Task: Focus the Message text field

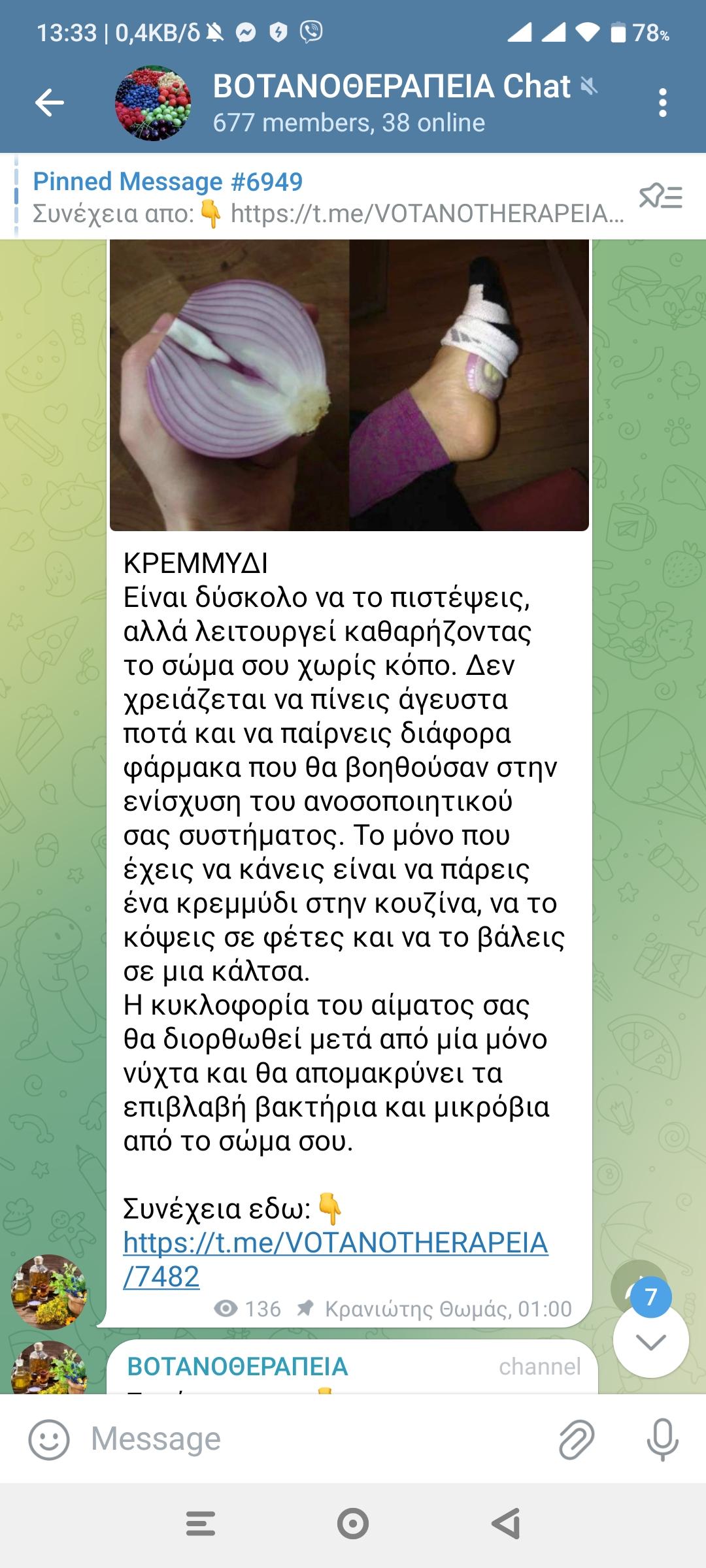Action: click(x=314, y=1439)
